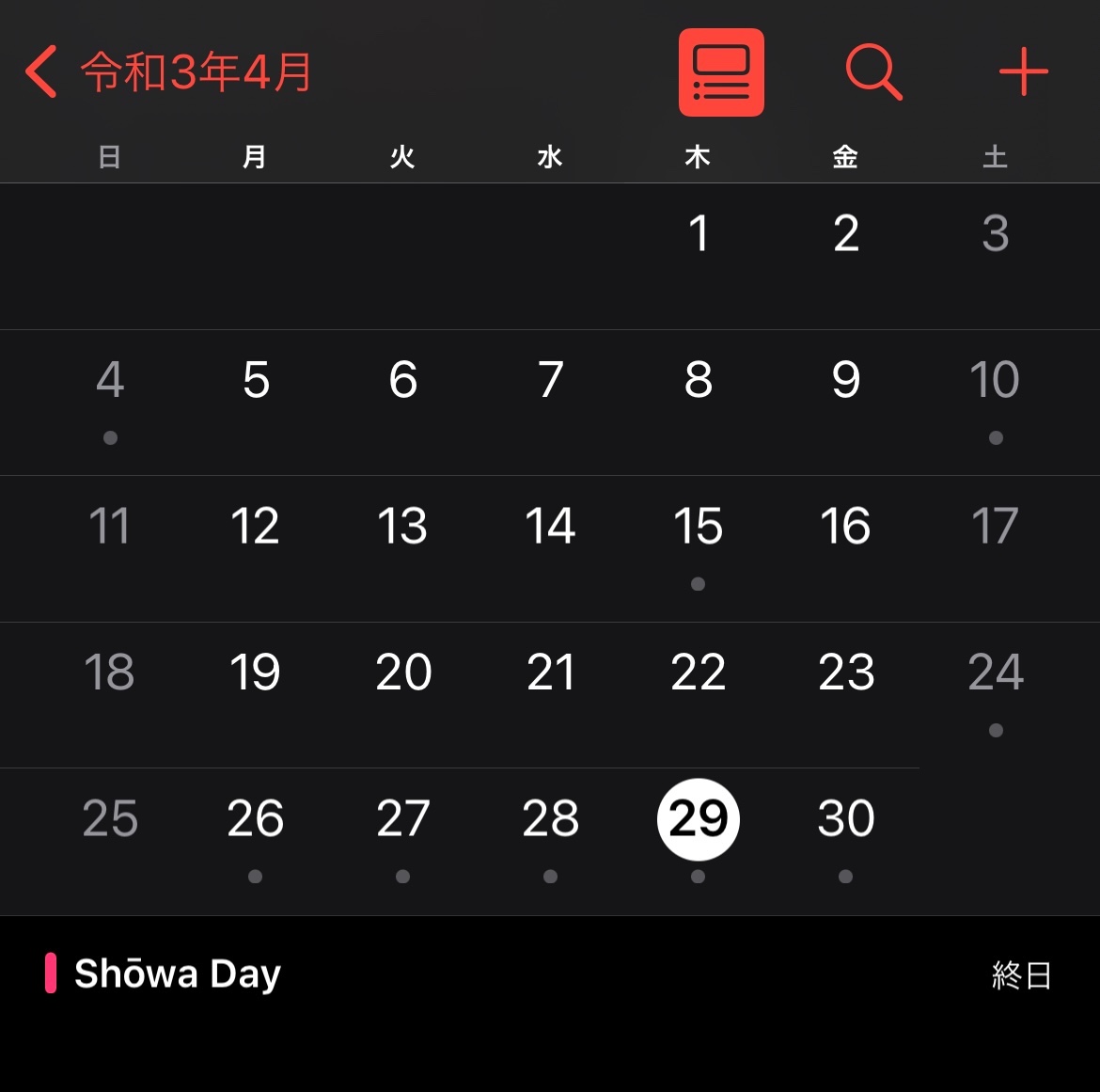Open the Shōwa Day event
This screenshot has width=1100, height=1092.
point(178,973)
